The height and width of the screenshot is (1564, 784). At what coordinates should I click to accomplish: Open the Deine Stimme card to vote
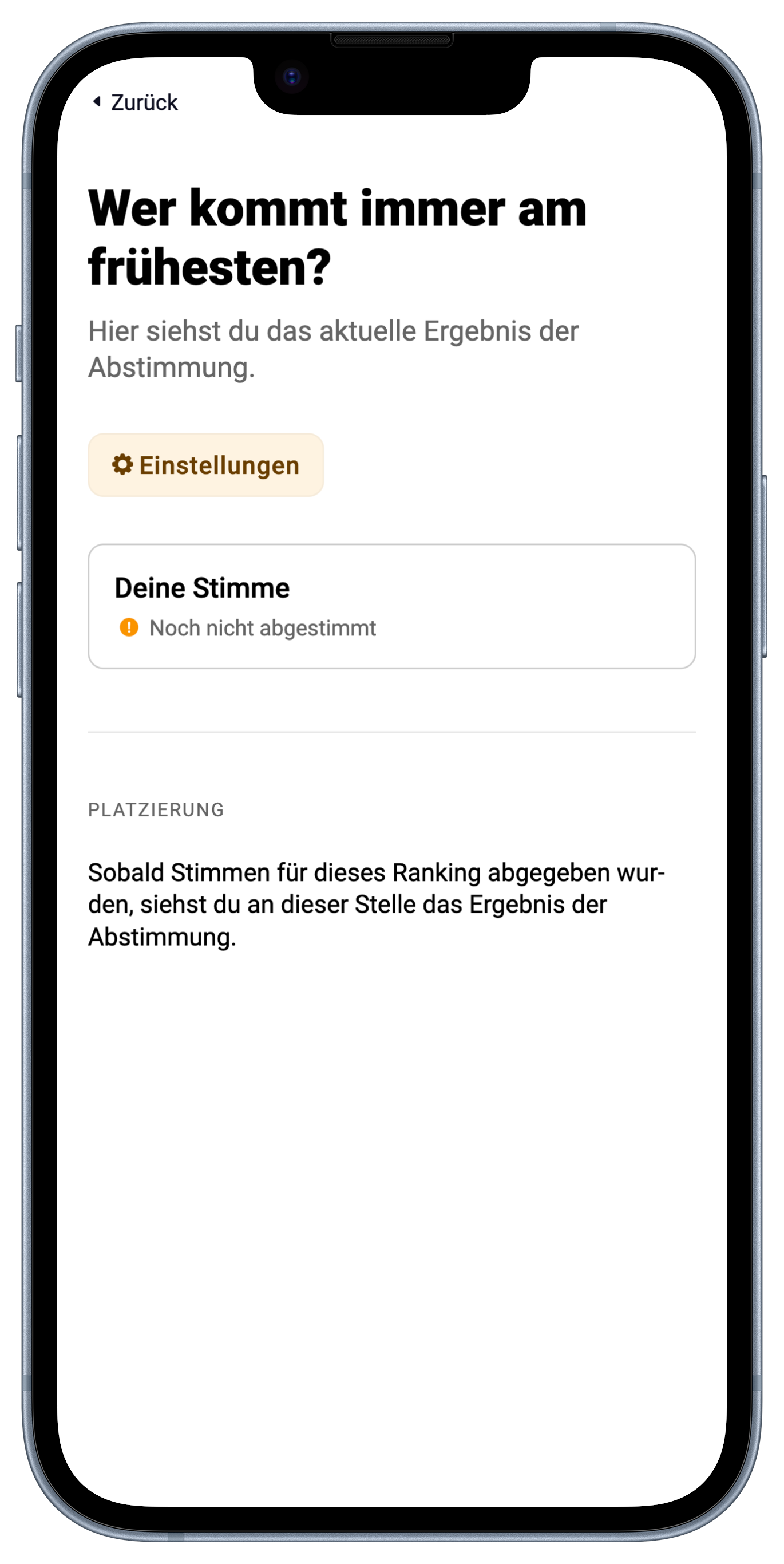pos(391,606)
